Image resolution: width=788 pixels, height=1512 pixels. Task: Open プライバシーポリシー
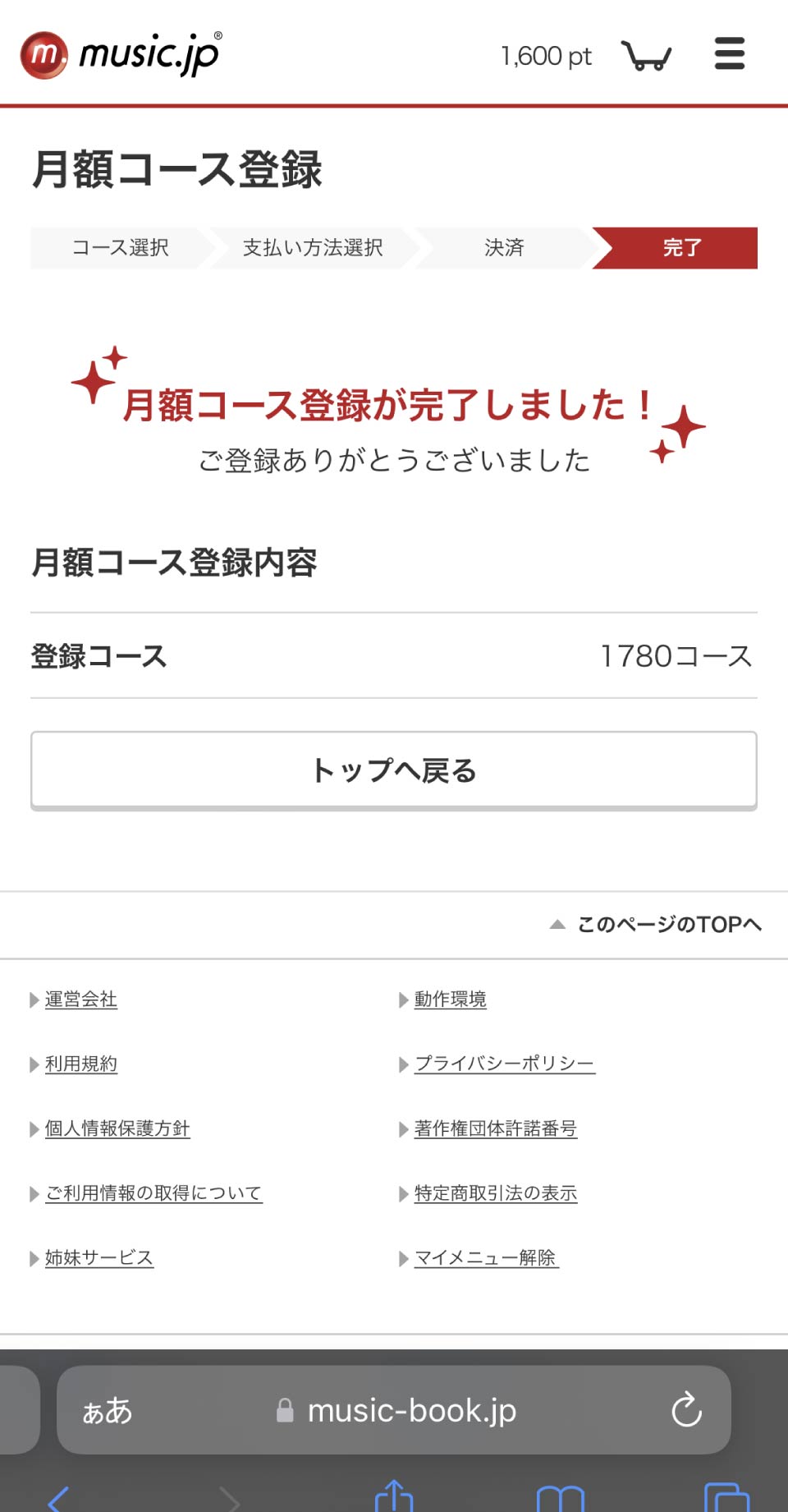(x=504, y=1064)
